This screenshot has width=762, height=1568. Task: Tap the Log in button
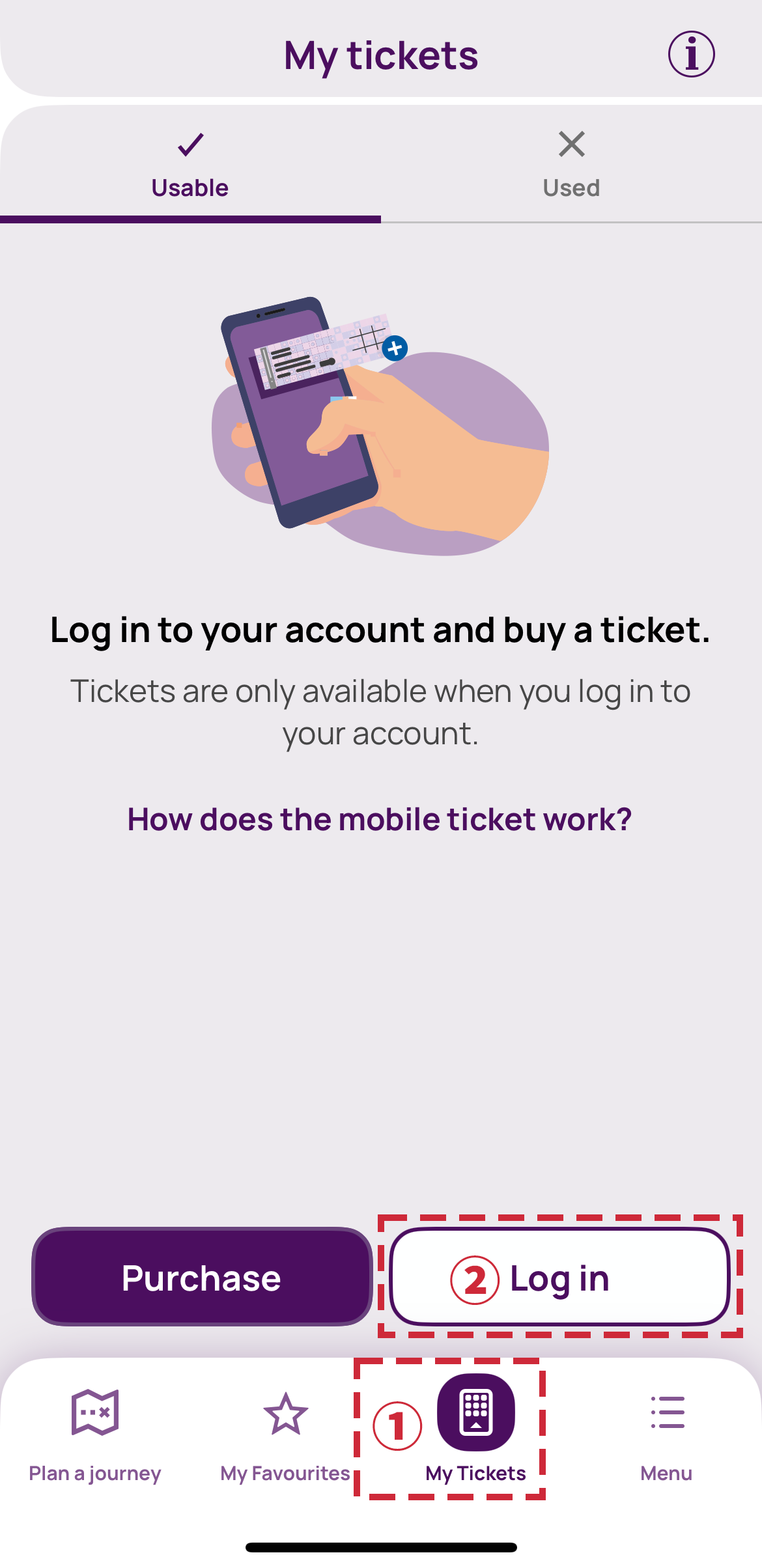[x=559, y=1278]
